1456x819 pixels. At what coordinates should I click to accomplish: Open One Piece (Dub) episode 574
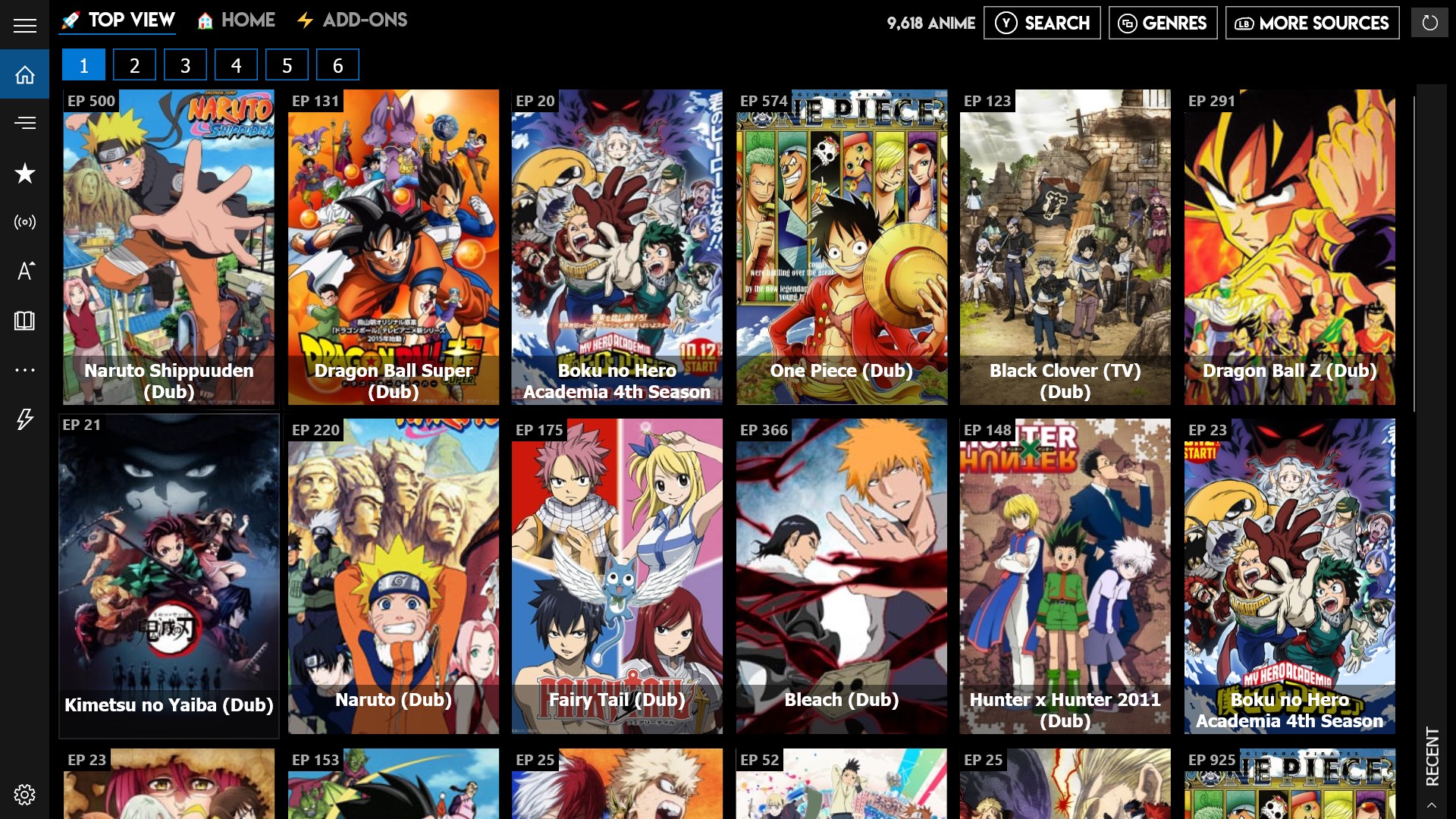(x=841, y=246)
